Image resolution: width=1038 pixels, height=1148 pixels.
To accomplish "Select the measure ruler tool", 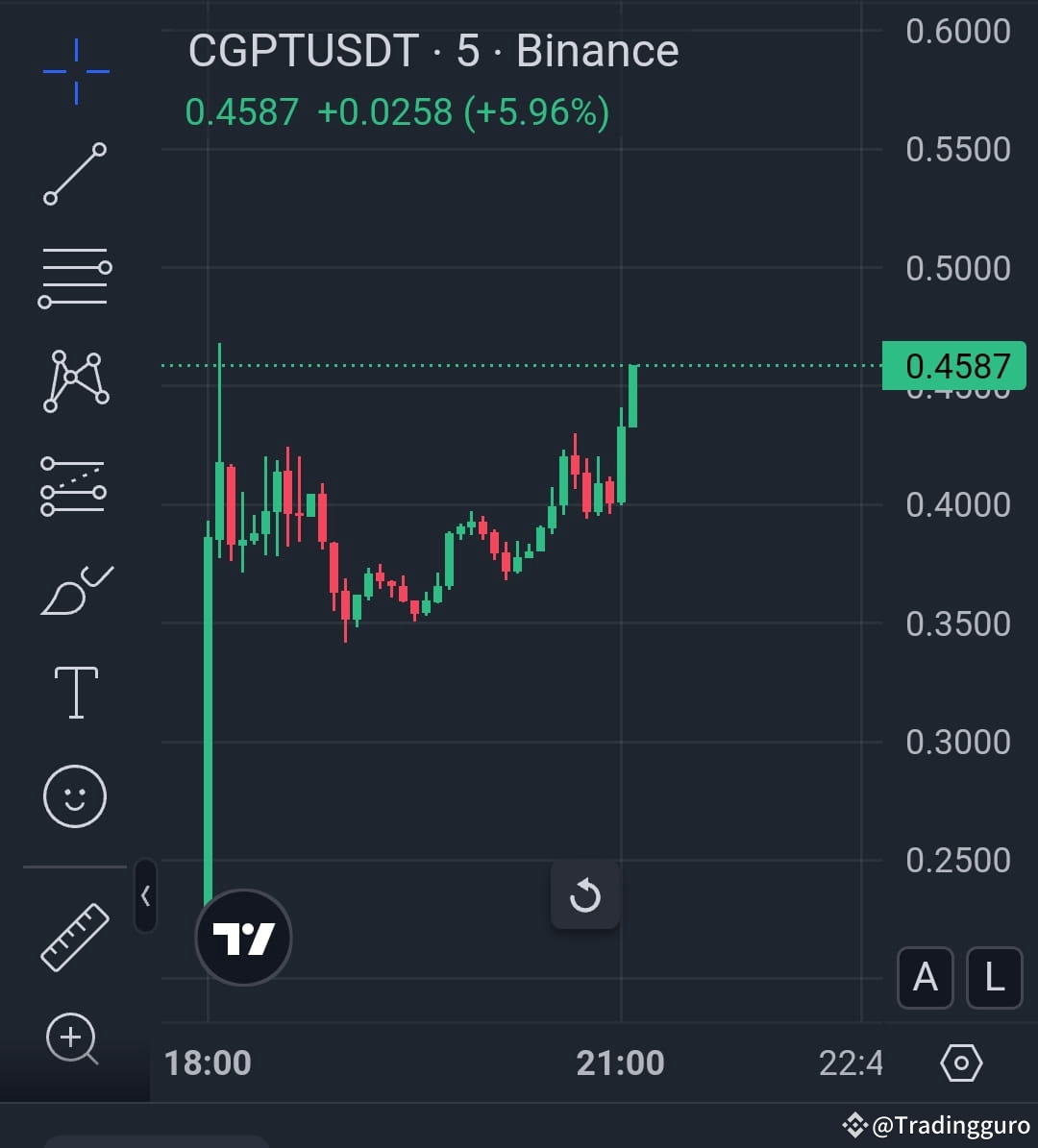I will pyautogui.click(x=75, y=935).
